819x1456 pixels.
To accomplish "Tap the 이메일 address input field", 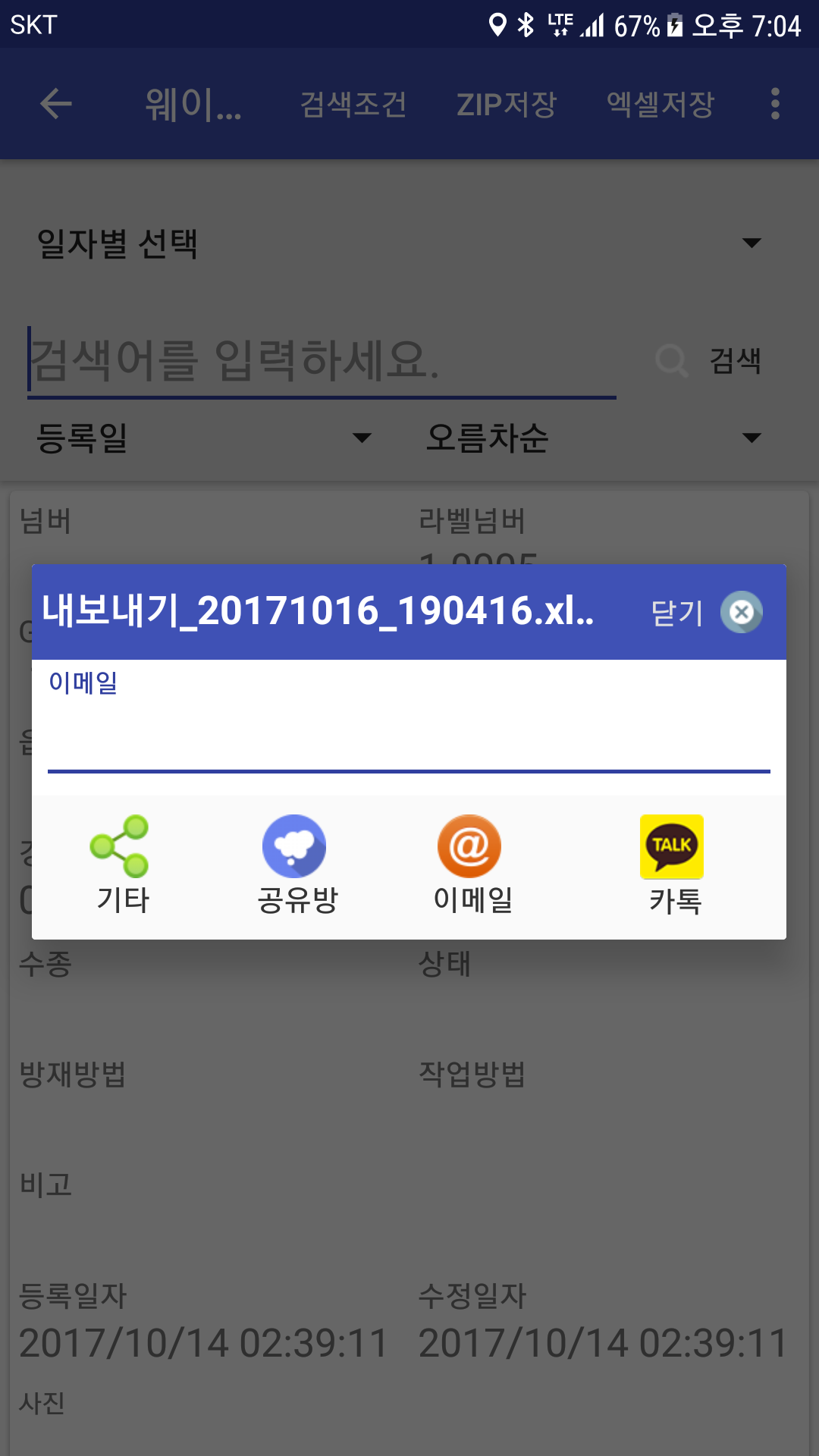I will pyautogui.click(x=409, y=736).
